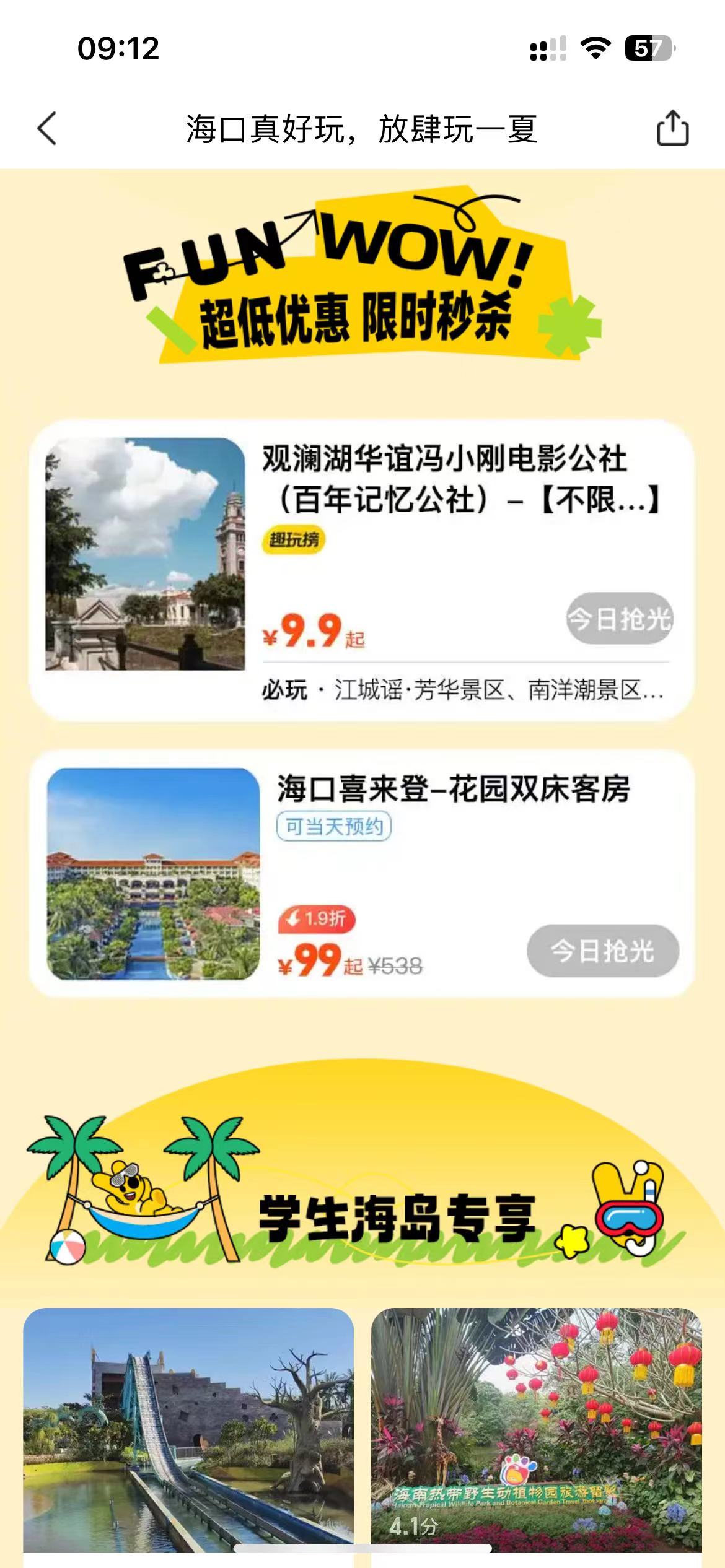Share this Haikou promotion page
The width and height of the screenshot is (725, 1568).
pos(672,129)
